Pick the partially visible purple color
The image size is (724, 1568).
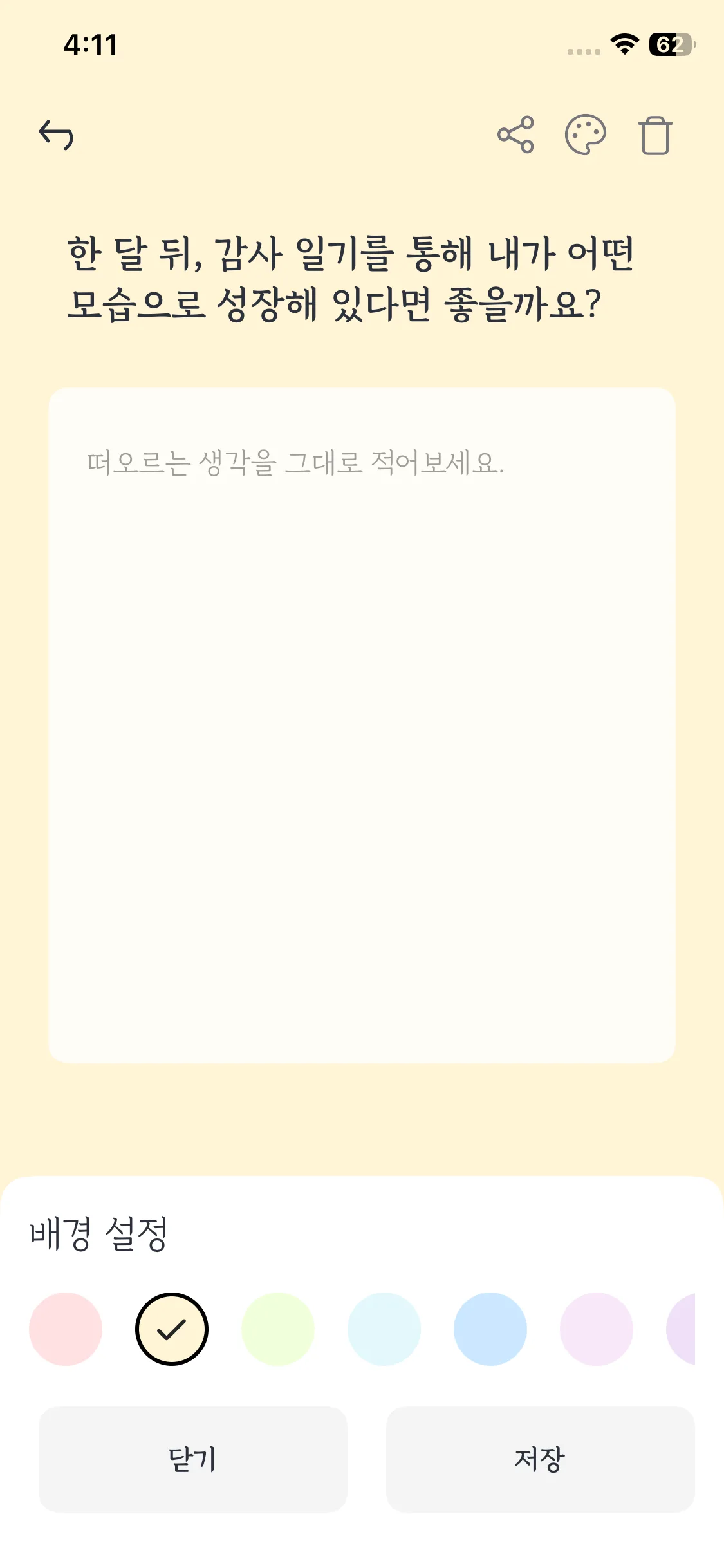tap(682, 1329)
